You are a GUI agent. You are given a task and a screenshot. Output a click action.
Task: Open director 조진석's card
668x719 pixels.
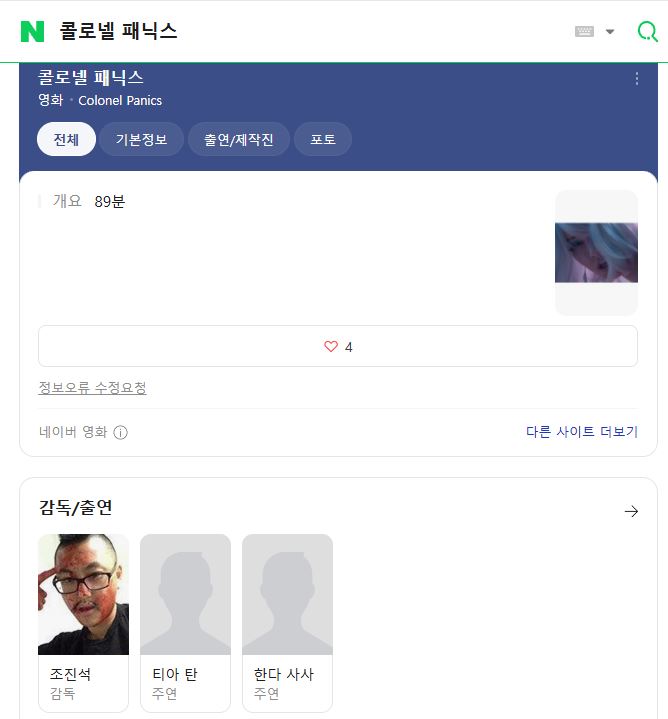click(83, 622)
